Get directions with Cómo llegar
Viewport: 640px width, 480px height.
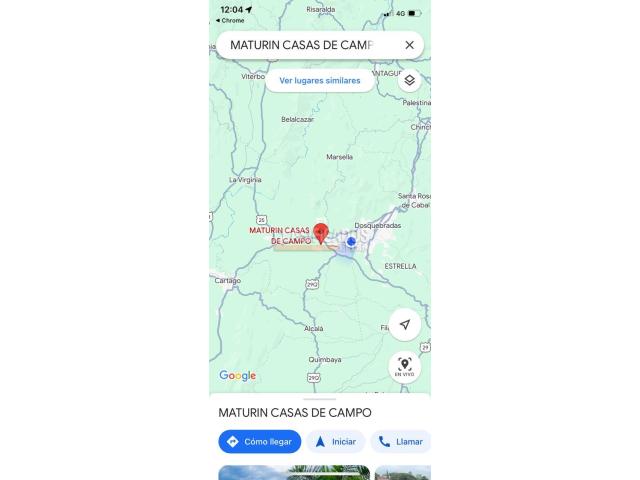point(260,441)
